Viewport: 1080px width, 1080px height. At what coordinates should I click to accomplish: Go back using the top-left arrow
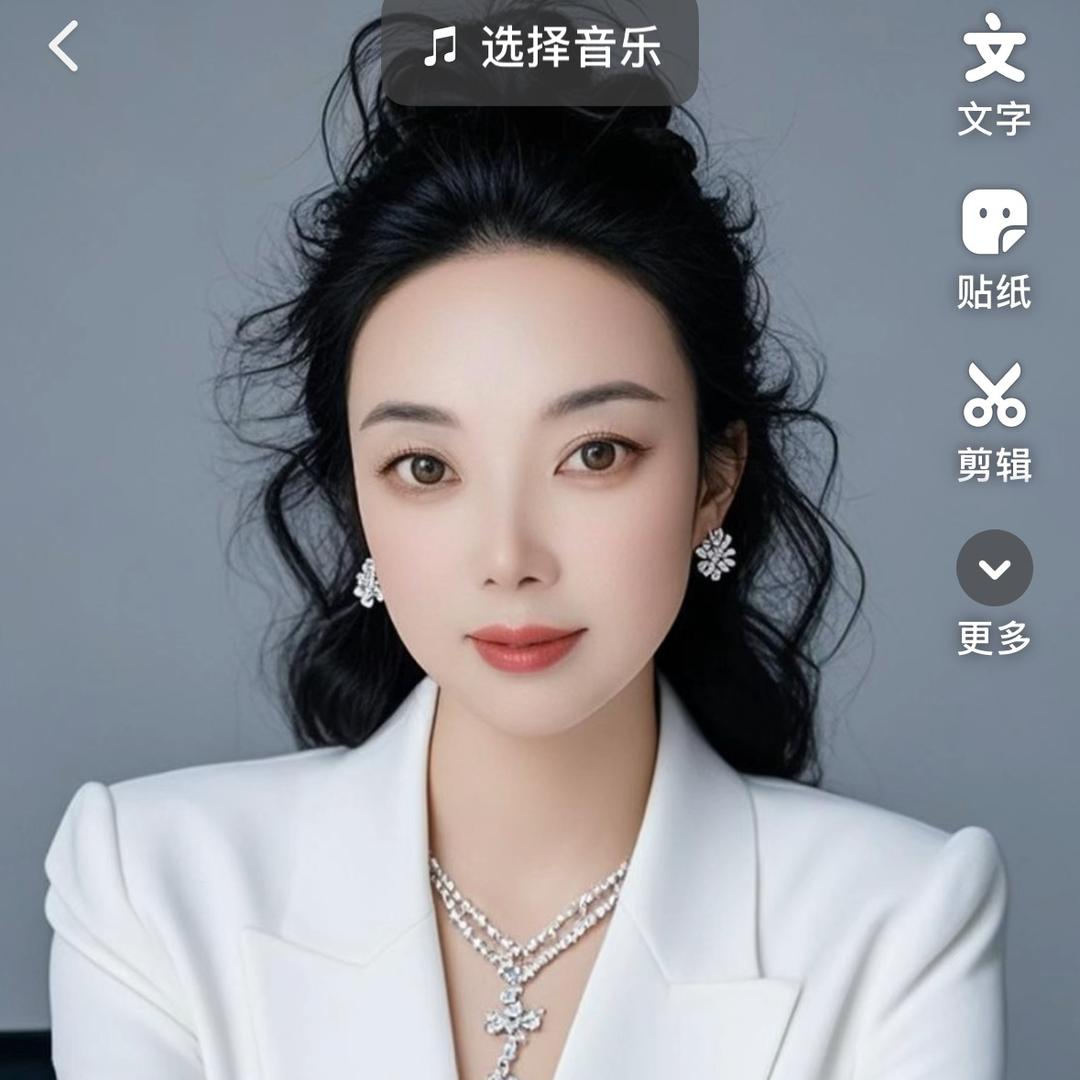64,47
